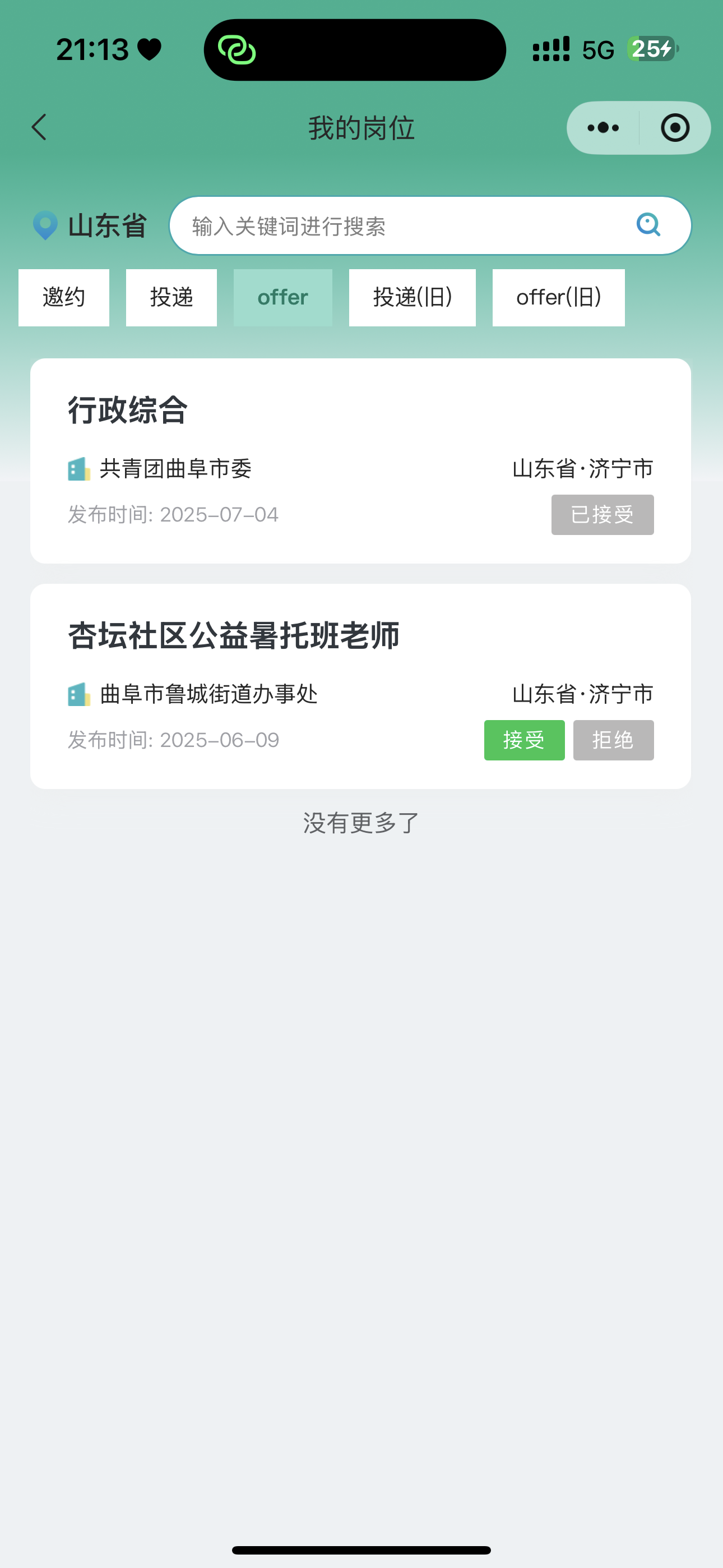Switch to the 投递(旧) tab
723x1568 pixels.
point(412,298)
